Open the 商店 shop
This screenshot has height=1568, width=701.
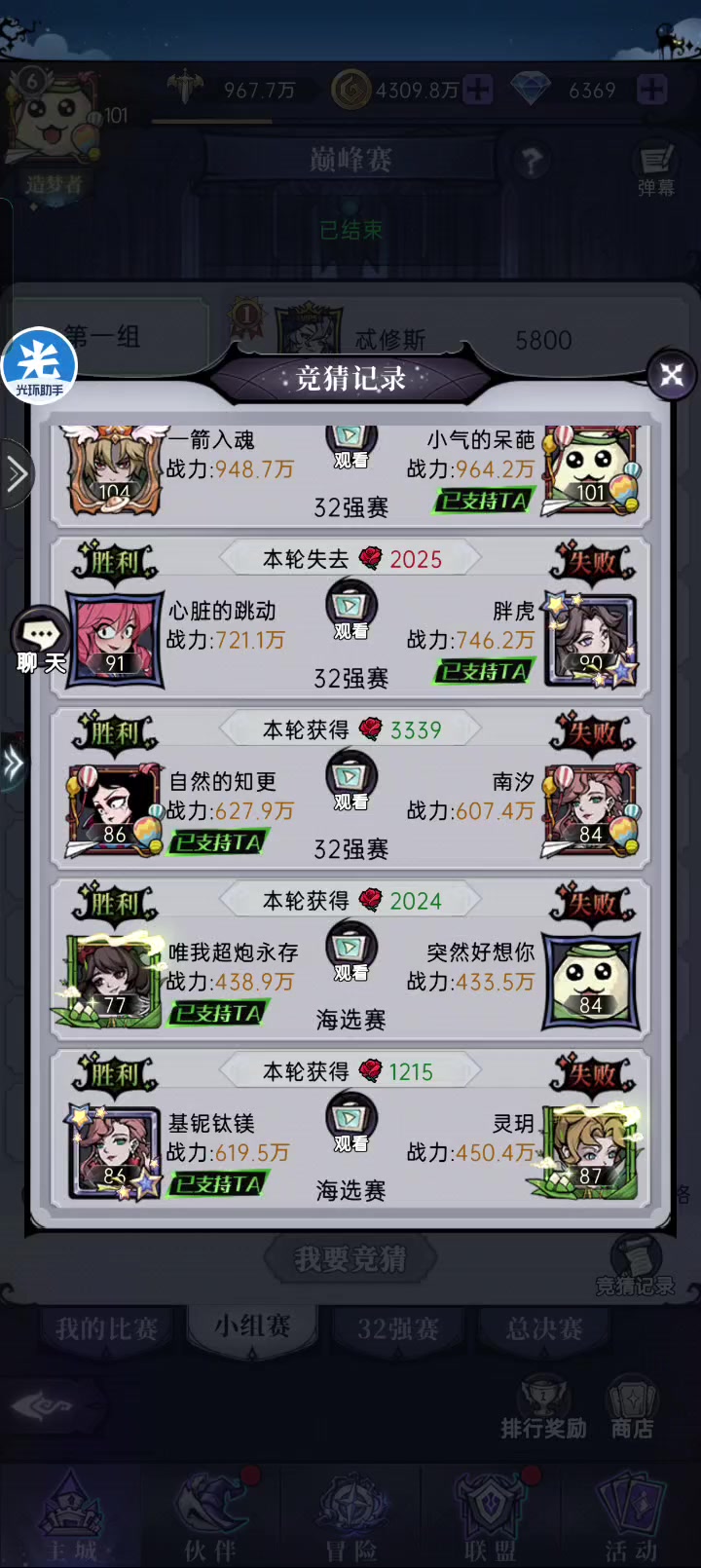(x=632, y=1407)
